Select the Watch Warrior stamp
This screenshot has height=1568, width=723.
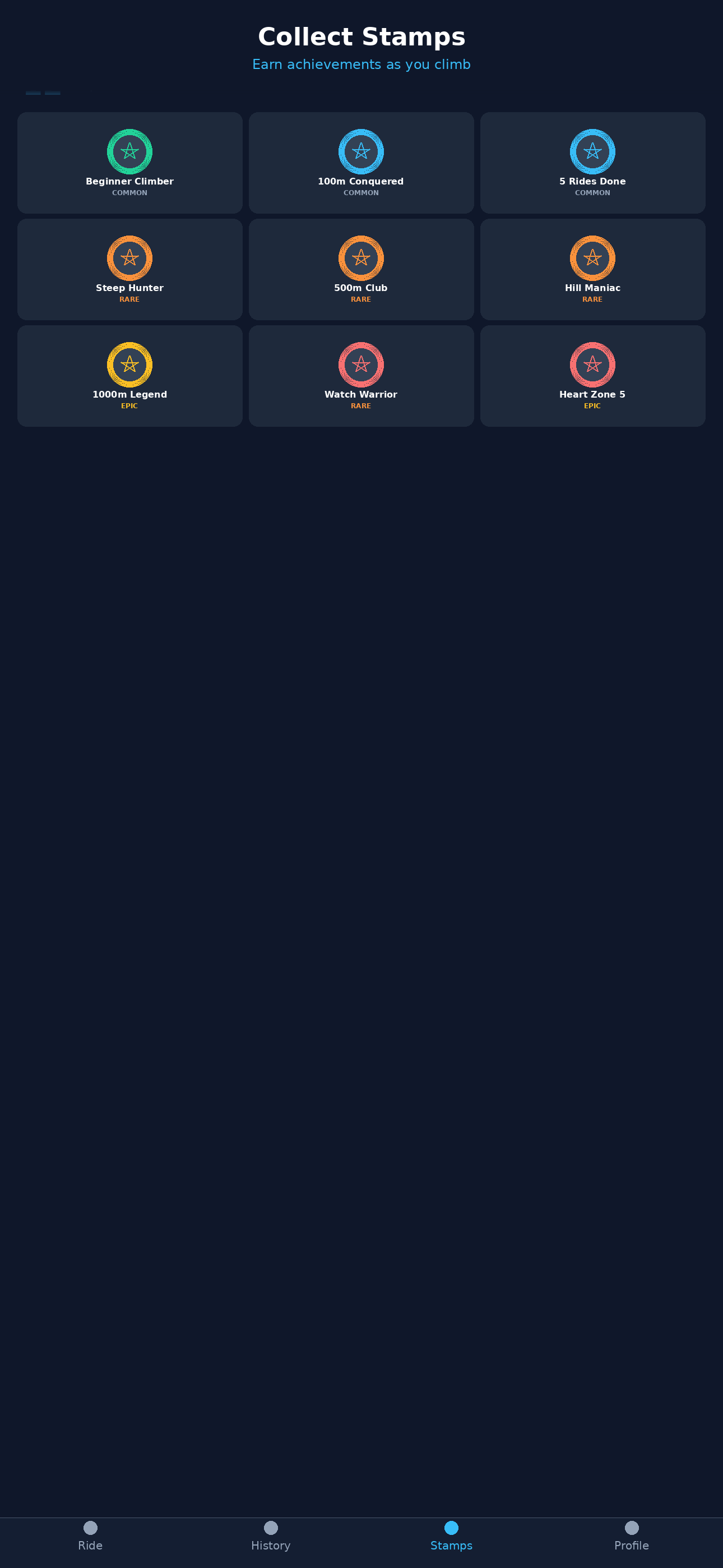point(361,376)
